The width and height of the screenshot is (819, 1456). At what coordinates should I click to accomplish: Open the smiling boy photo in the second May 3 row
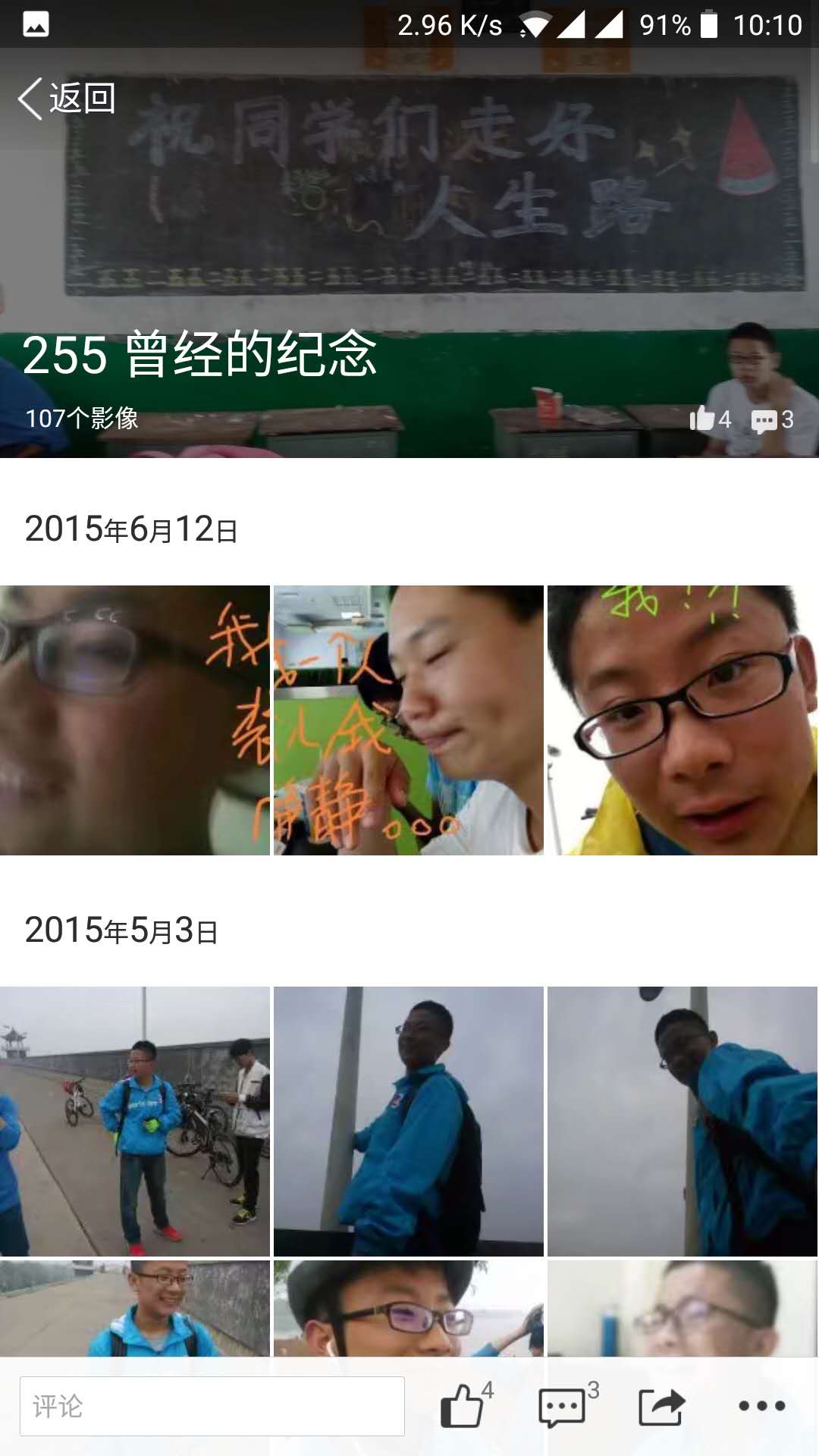pos(135,1308)
